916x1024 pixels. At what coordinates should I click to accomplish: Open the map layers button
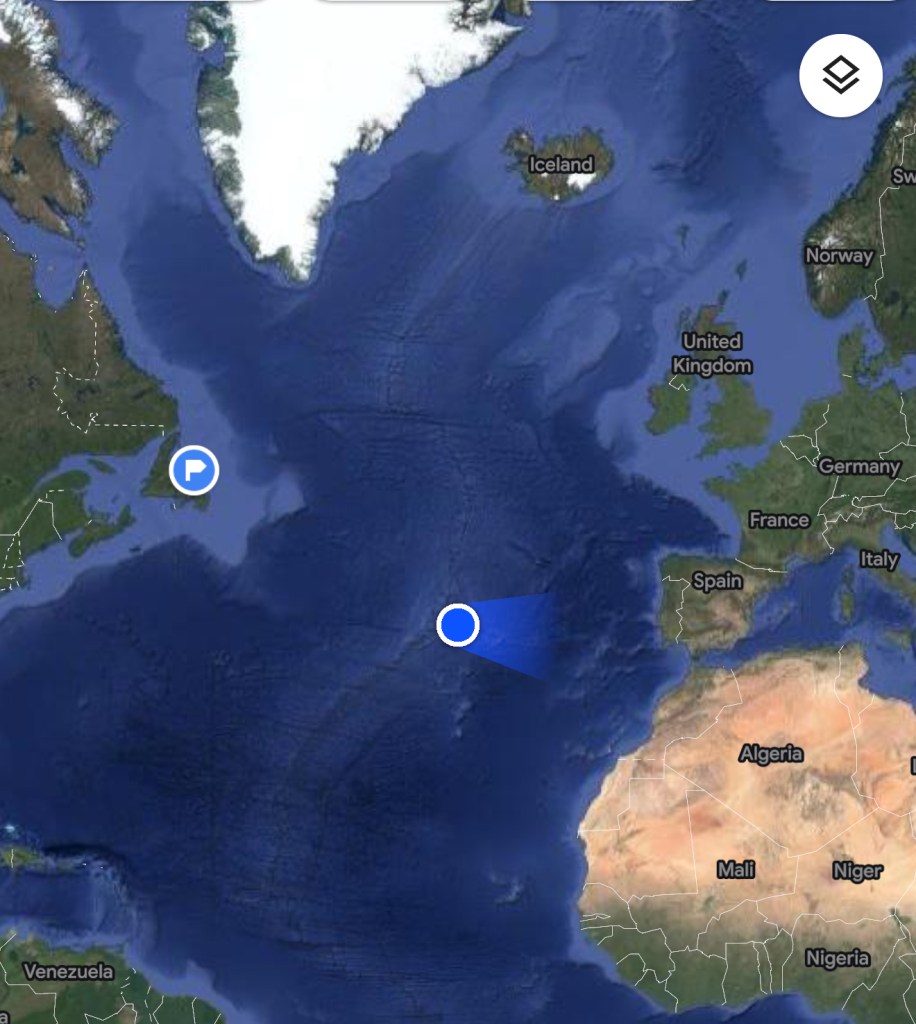tap(841, 75)
